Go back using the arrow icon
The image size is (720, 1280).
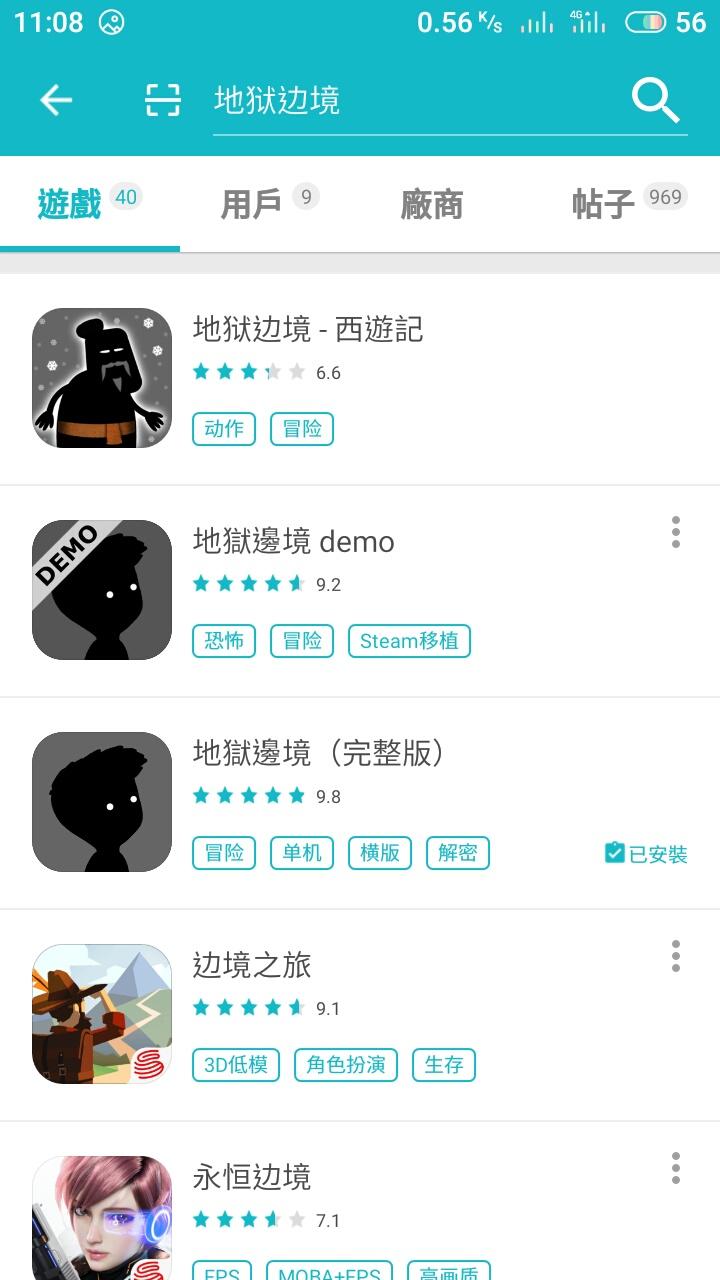pyautogui.click(x=56, y=100)
